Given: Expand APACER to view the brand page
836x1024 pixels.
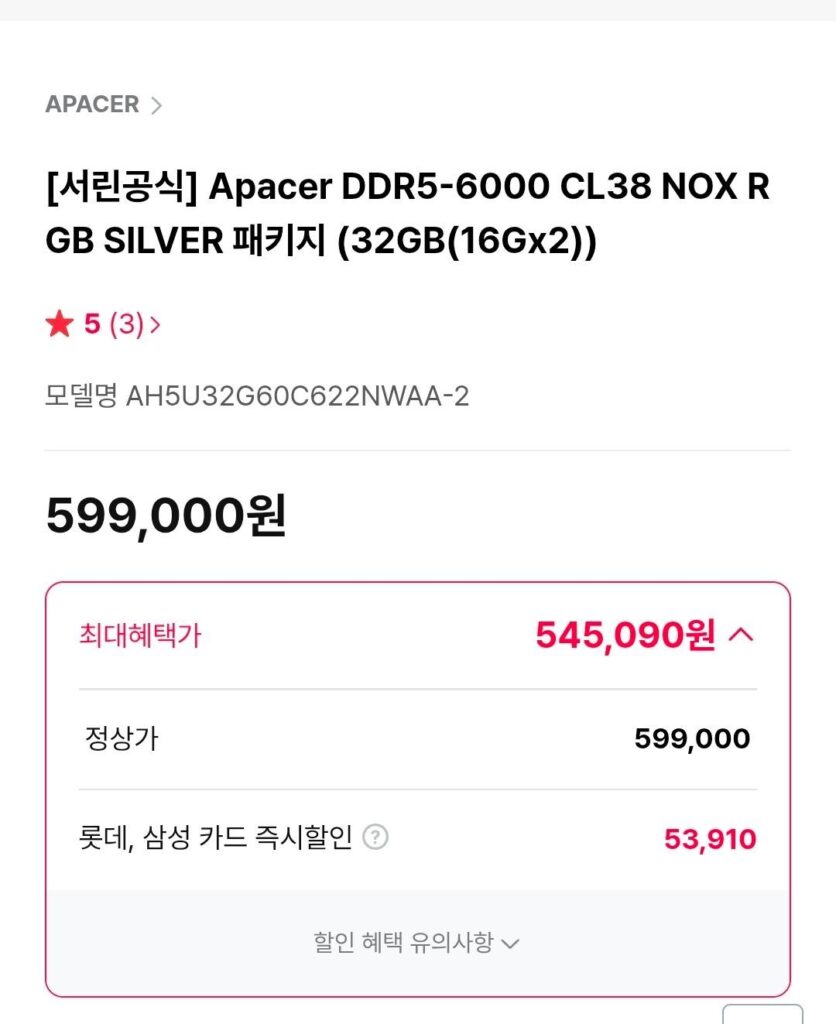Looking at the screenshot, I should pos(90,104).
